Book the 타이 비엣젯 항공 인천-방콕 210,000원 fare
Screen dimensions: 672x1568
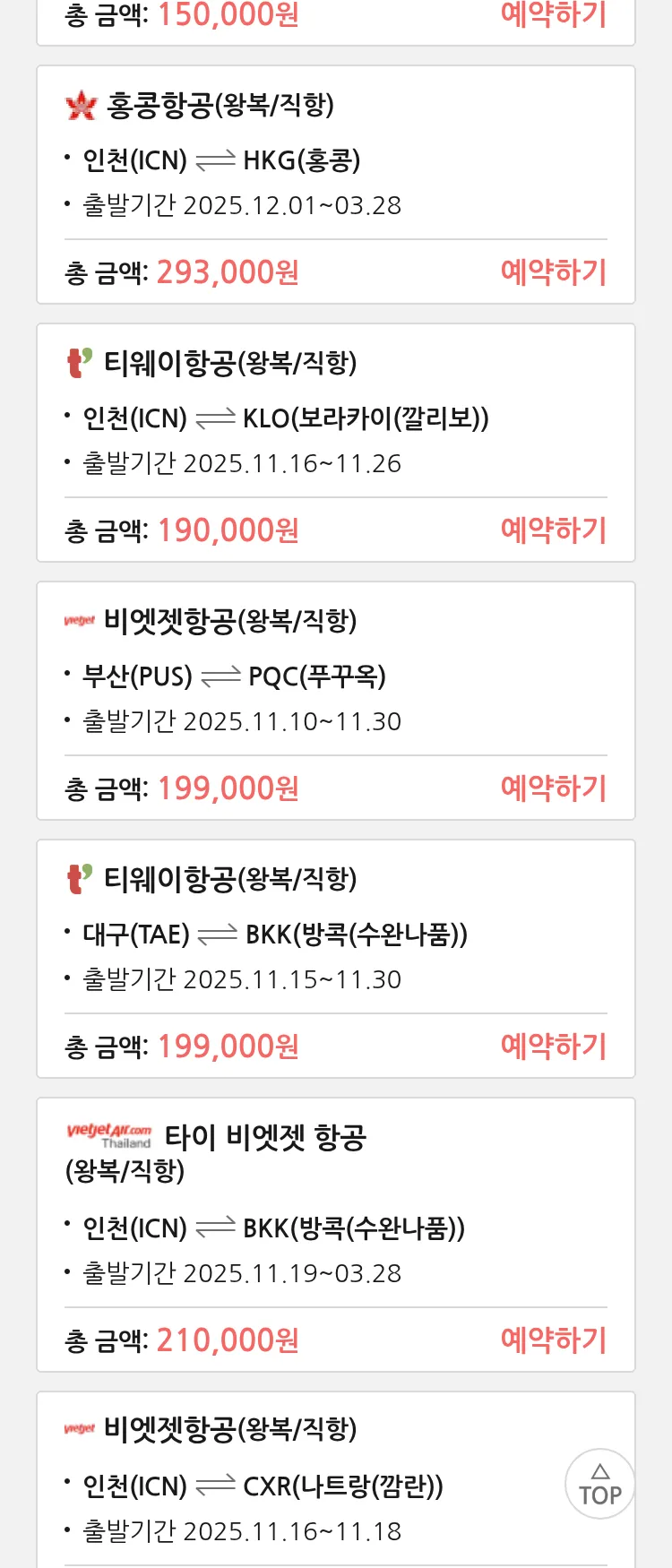coord(554,1340)
